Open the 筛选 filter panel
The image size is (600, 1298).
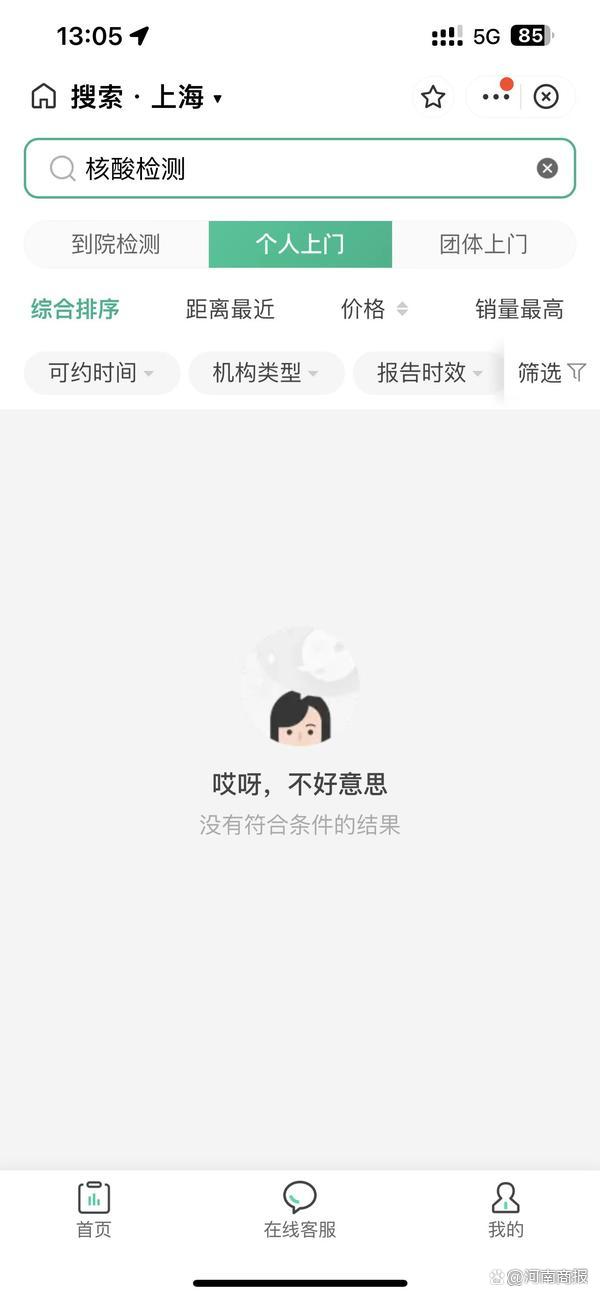pyautogui.click(x=551, y=373)
